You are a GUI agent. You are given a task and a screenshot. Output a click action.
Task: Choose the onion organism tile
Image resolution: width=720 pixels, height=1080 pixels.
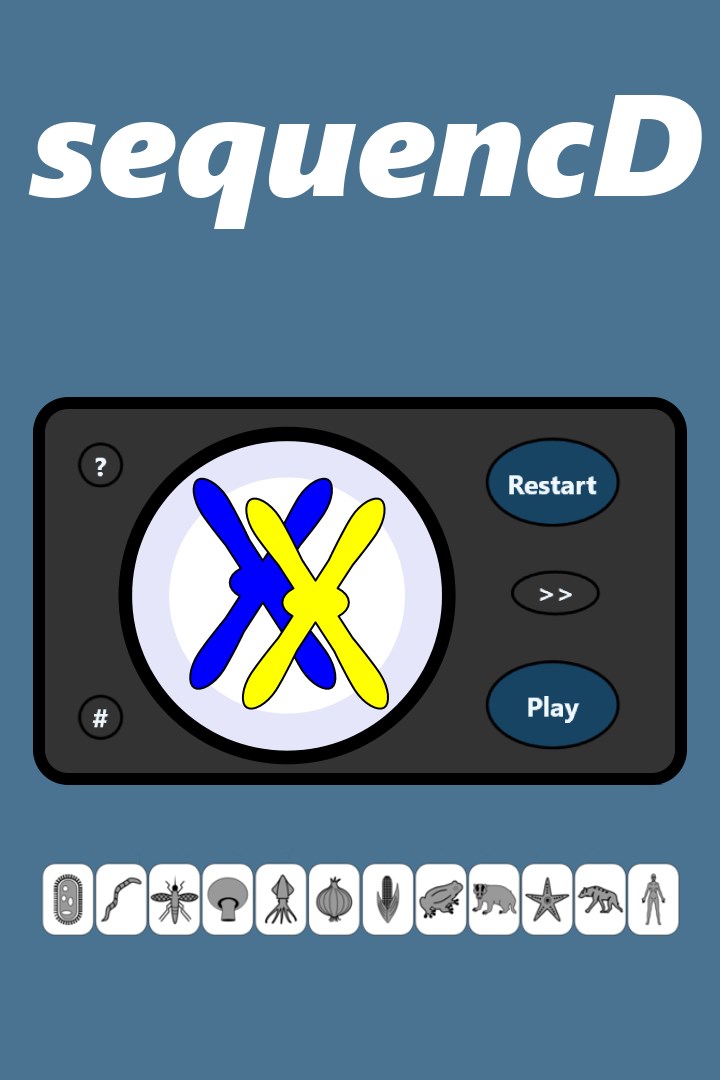(334, 899)
